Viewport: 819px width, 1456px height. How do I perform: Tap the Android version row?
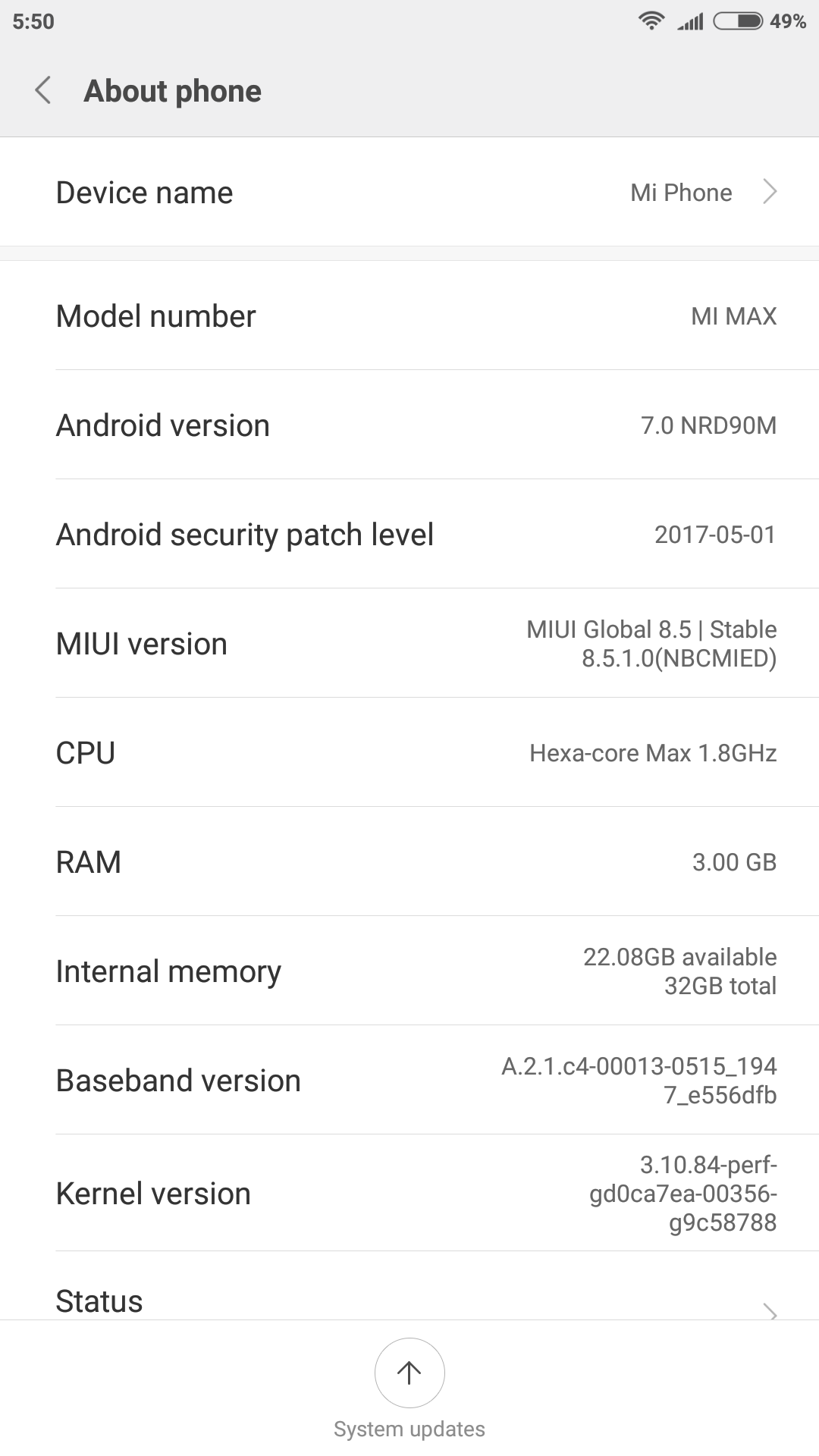point(409,425)
